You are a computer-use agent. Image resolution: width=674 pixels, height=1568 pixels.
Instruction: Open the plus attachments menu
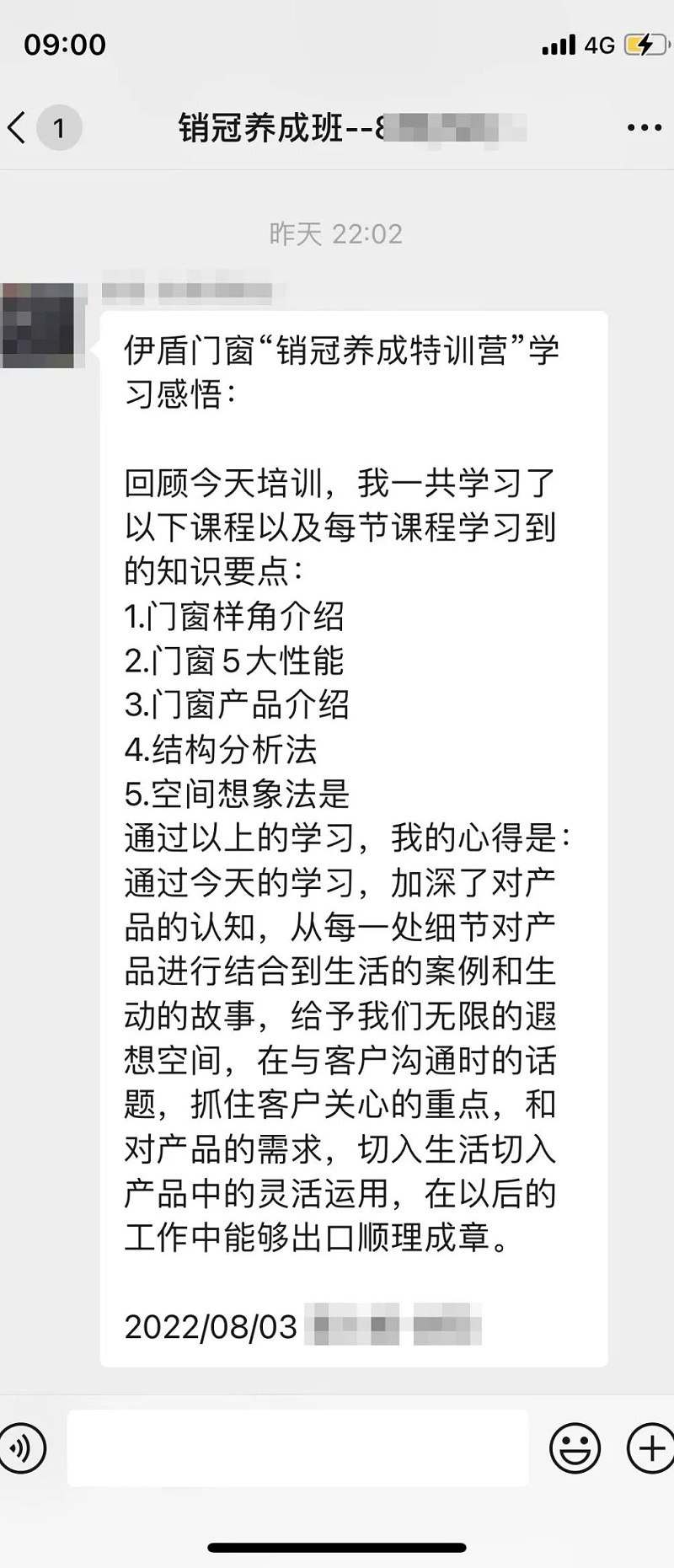(650, 1448)
